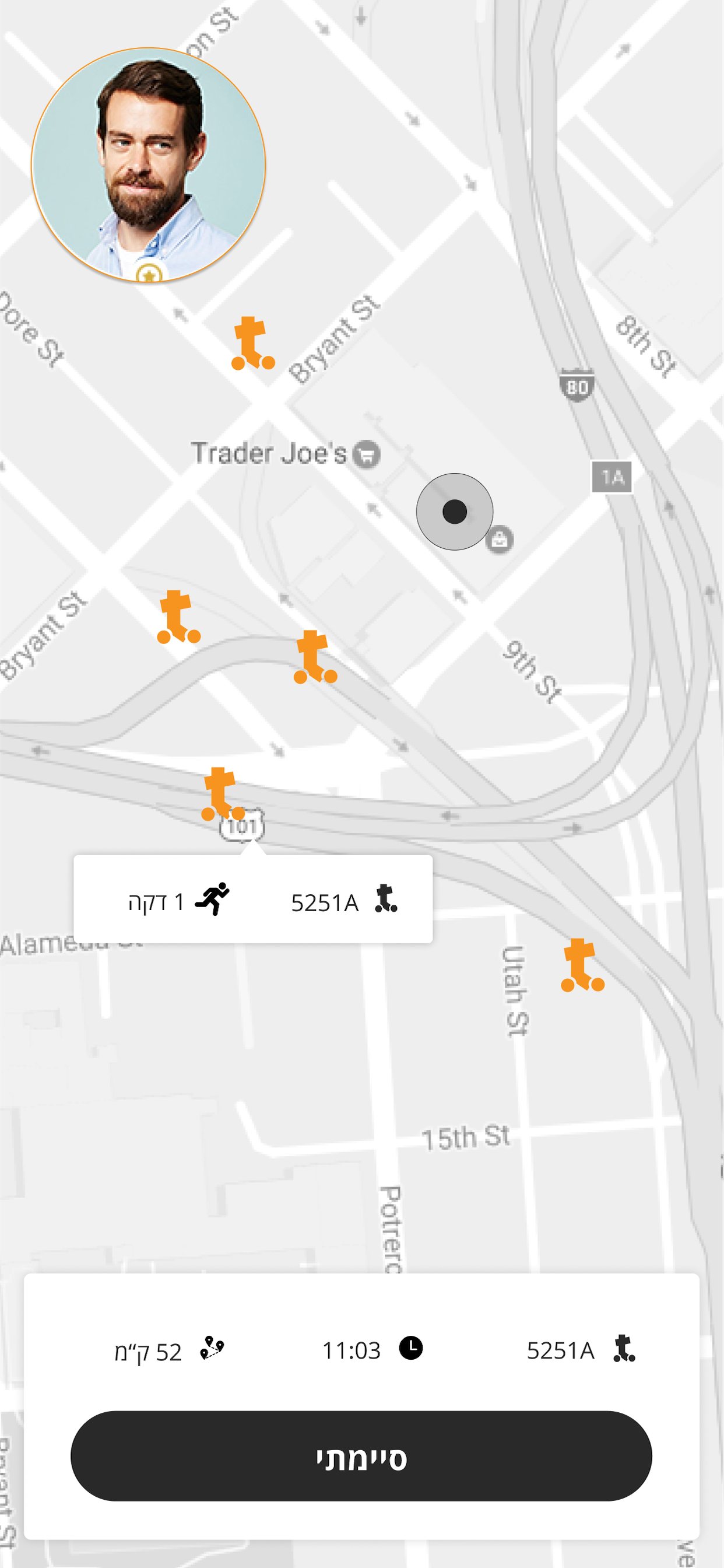
Task: Open the 5251A scooter info popup
Action: click(253, 899)
